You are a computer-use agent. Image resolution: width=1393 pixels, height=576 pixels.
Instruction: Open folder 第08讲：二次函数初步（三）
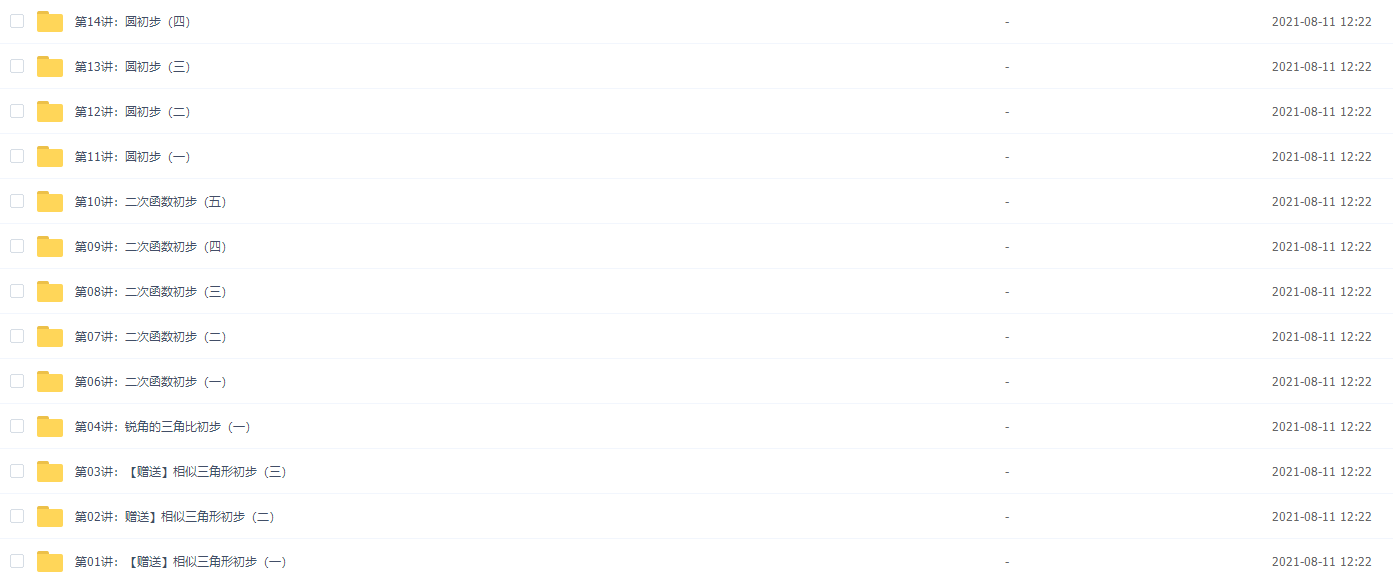150,292
